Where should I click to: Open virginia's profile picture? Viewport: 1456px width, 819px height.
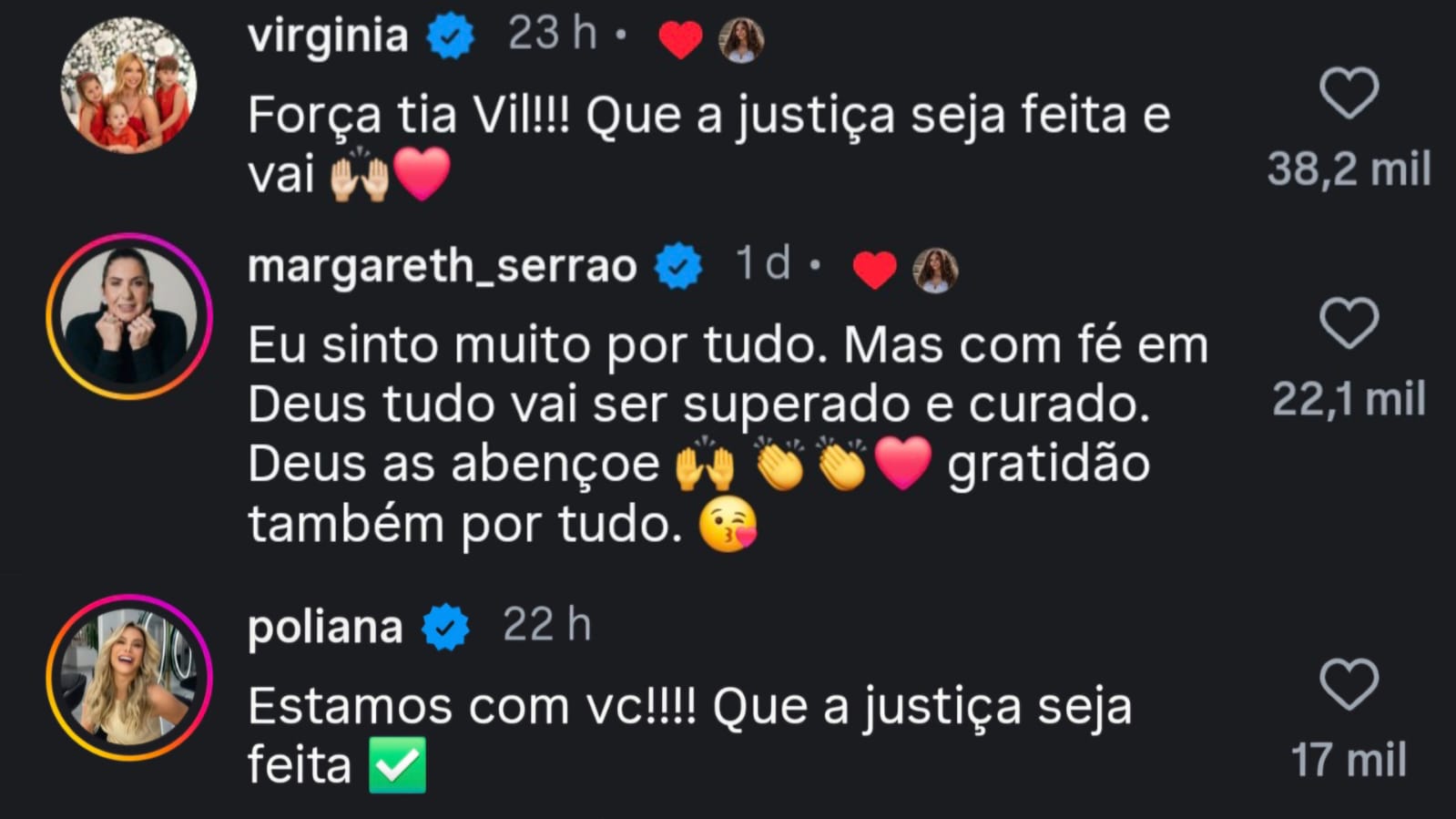pos(128,86)
